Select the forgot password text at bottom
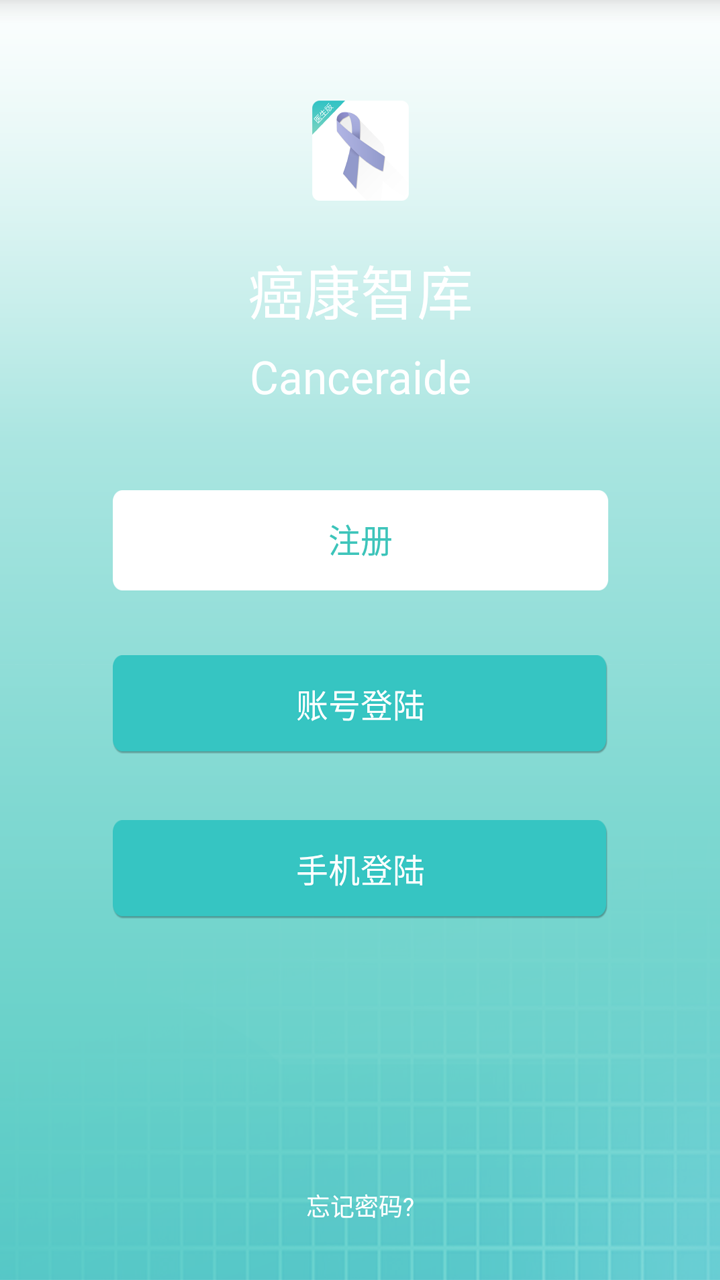Screen dimensions: 720x1280 click(x=360, y=1207)
